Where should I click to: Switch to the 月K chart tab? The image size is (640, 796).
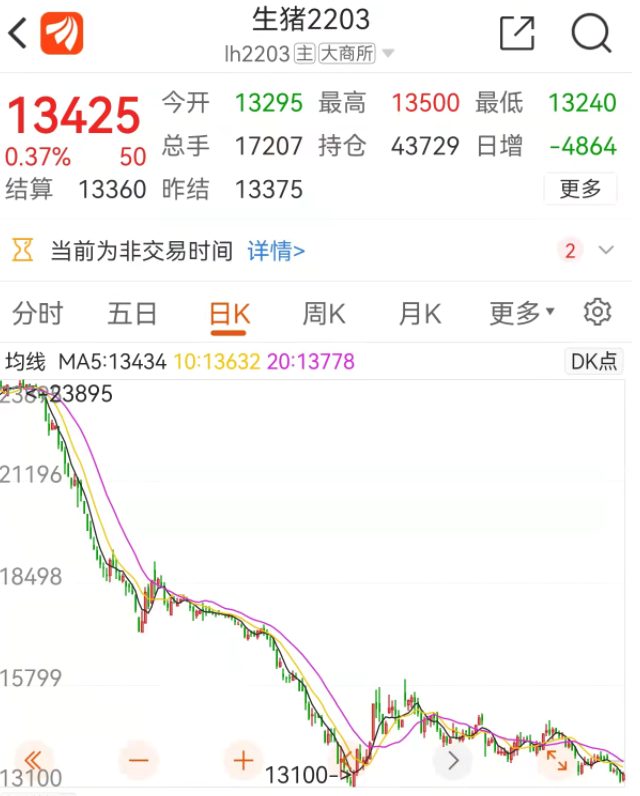pos(420,314)
